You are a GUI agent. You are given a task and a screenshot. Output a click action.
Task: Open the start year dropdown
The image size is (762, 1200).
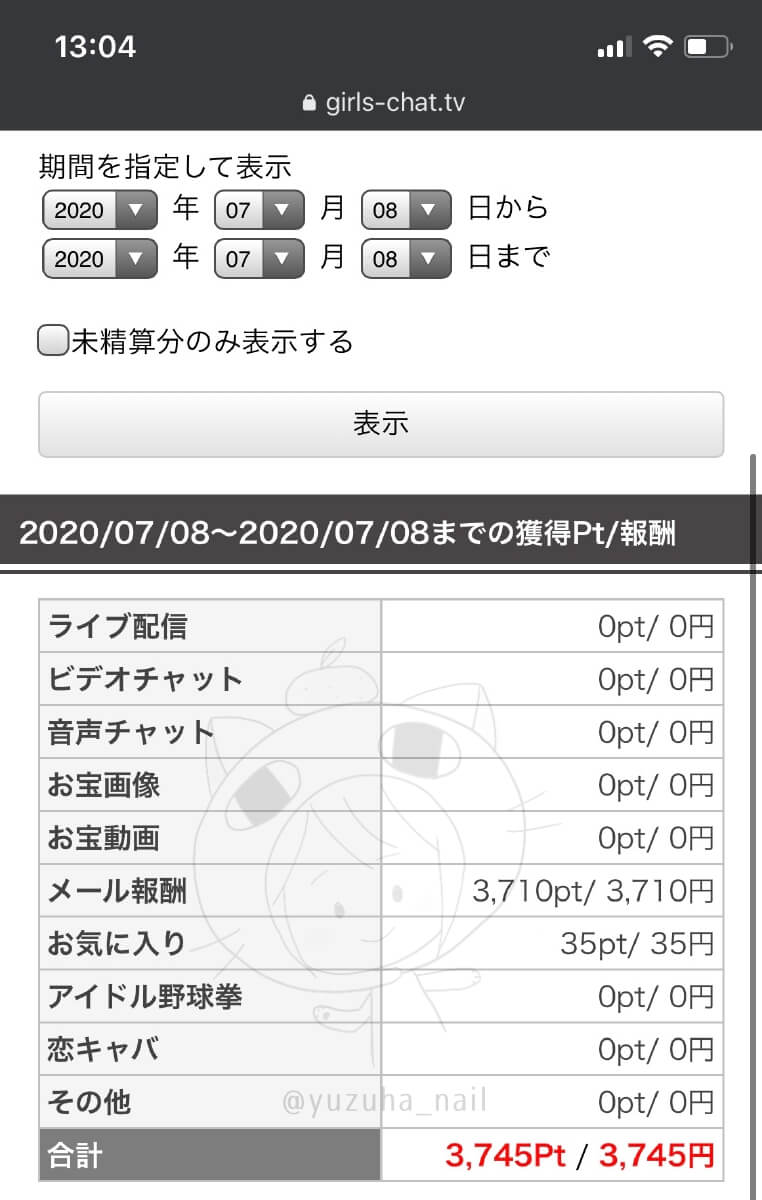coord(99,210)
